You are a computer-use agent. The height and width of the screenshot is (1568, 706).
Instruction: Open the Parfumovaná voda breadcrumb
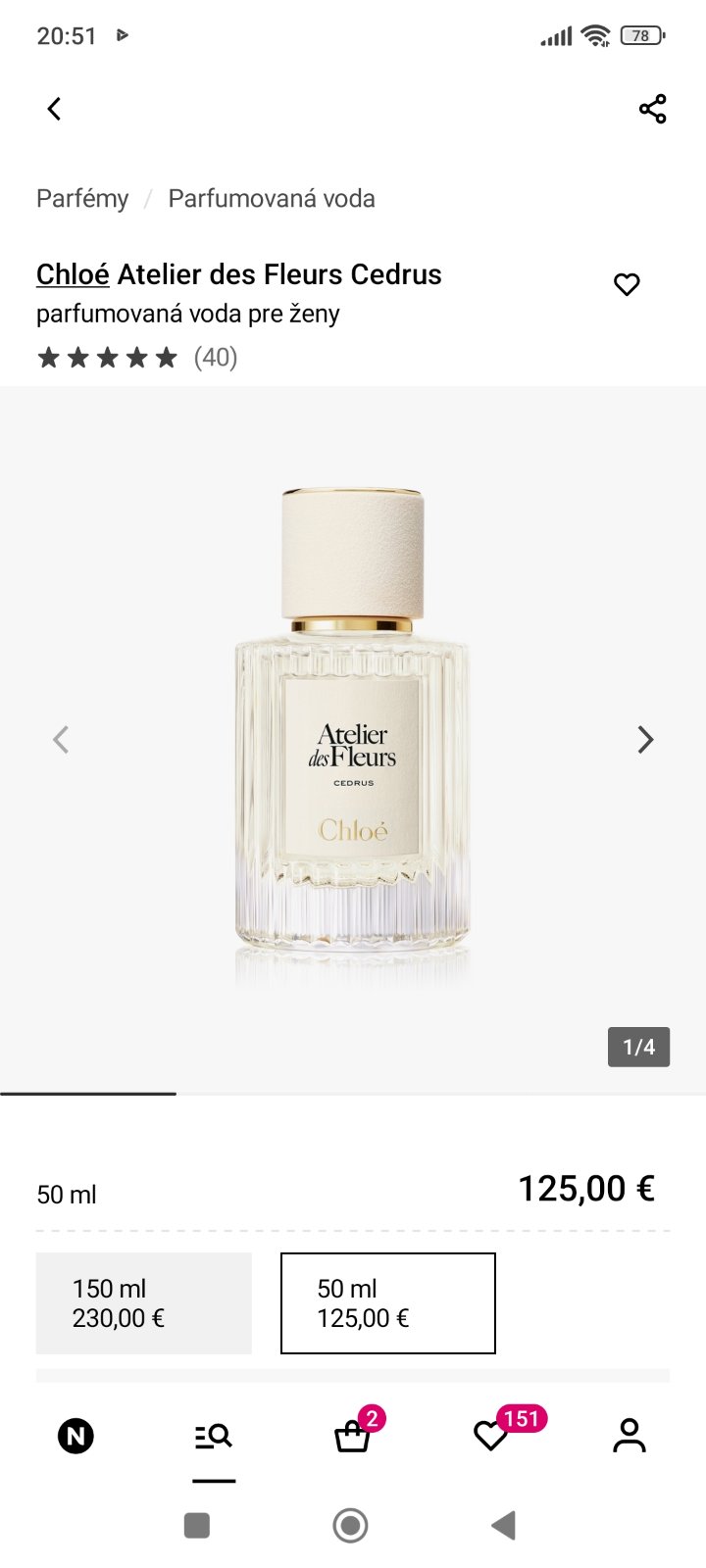[x=272, y=199]
